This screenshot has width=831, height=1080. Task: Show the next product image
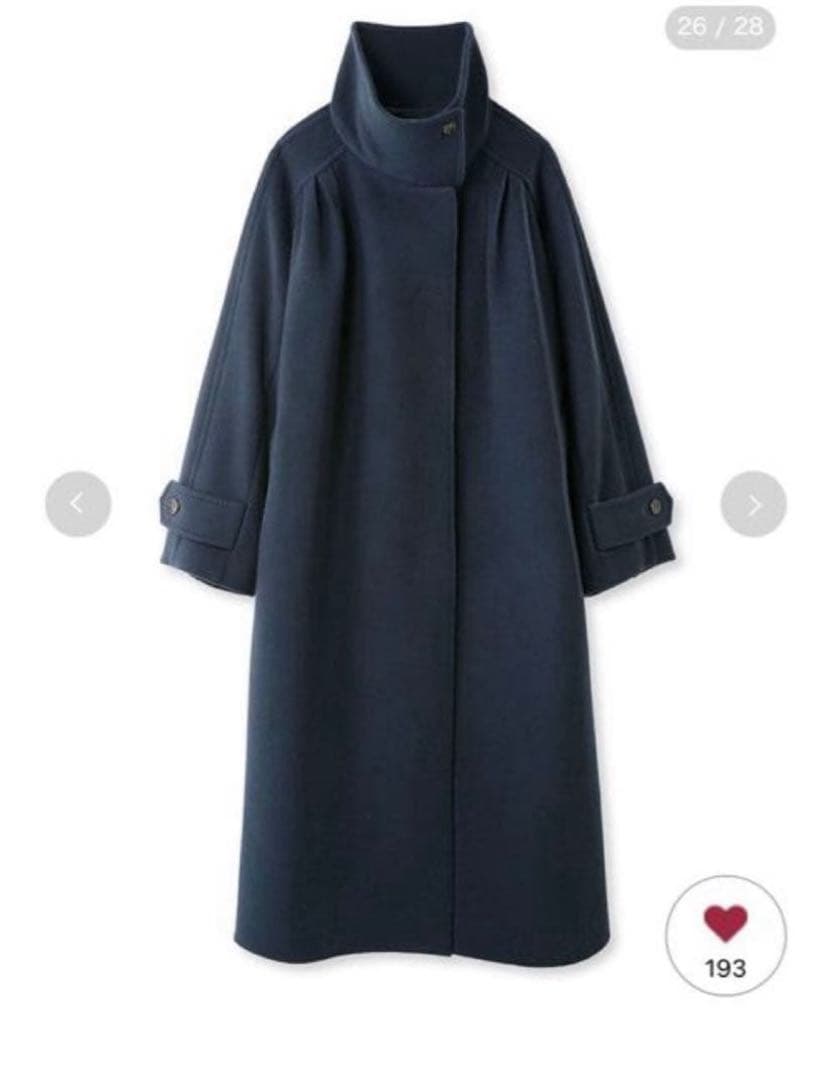coord(753,504)
